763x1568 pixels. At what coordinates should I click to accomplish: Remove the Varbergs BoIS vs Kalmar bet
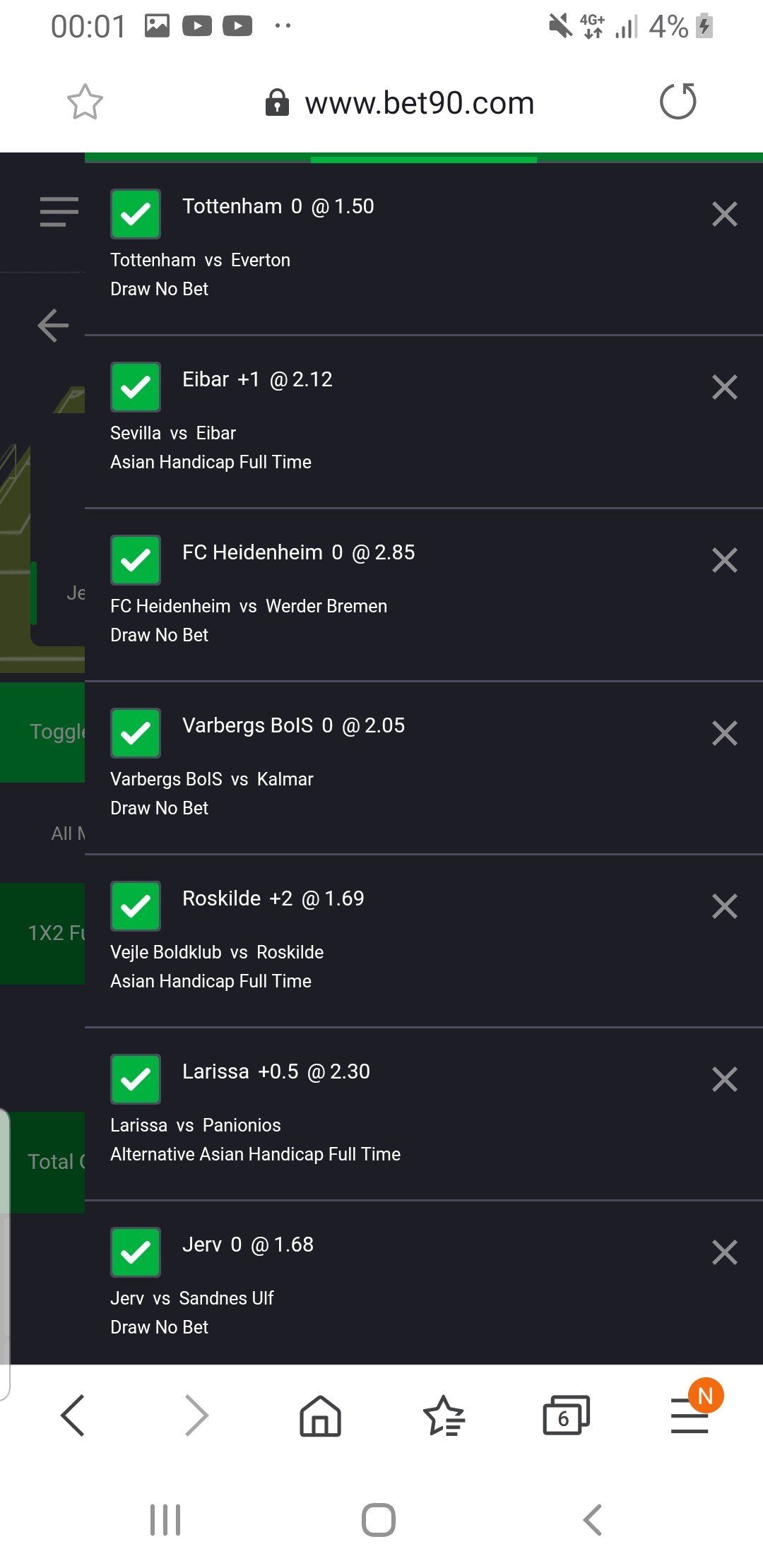tap(724, 733)
